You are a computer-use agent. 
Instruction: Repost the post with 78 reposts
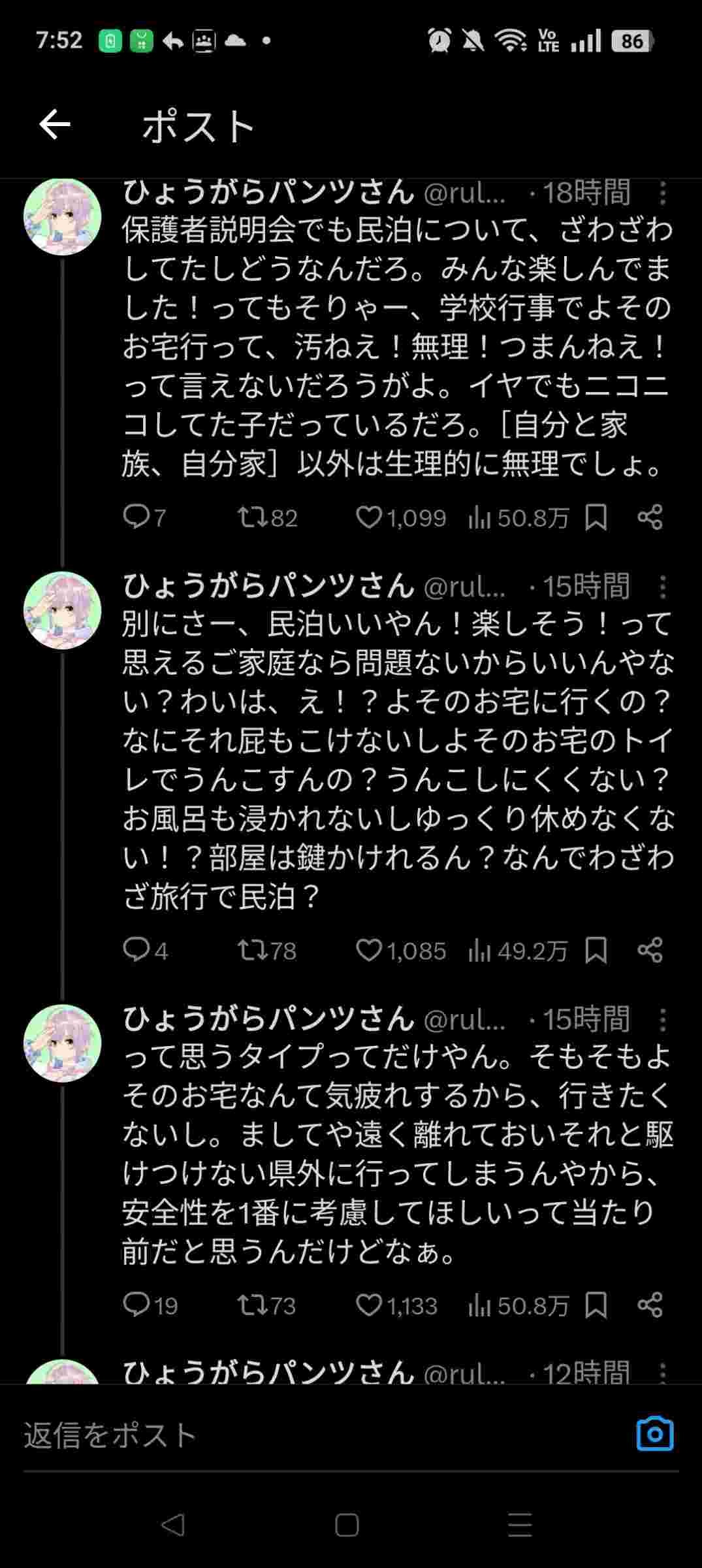(x=252, y=950)
